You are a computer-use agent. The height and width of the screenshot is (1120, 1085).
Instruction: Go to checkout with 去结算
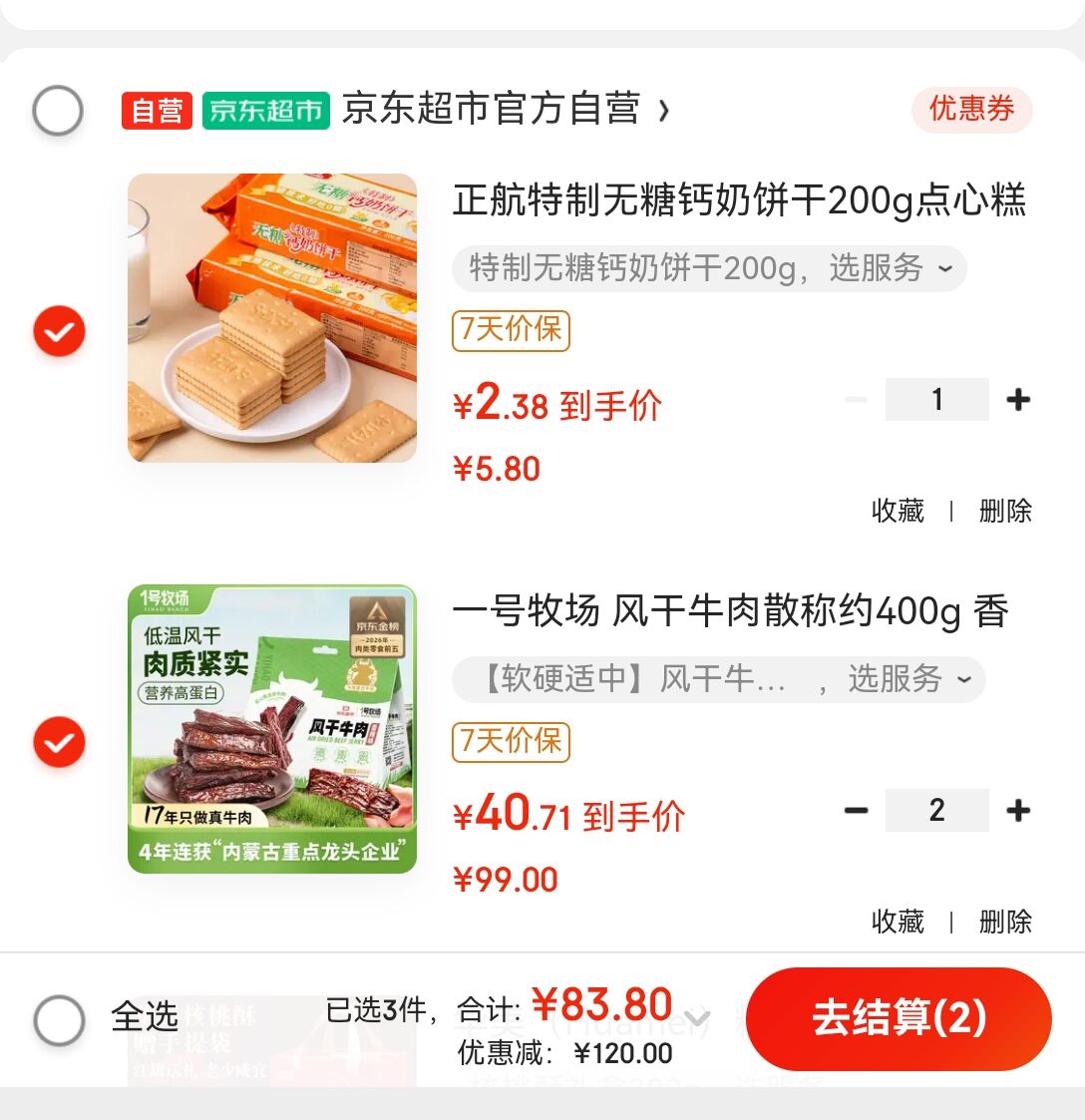899,1018
